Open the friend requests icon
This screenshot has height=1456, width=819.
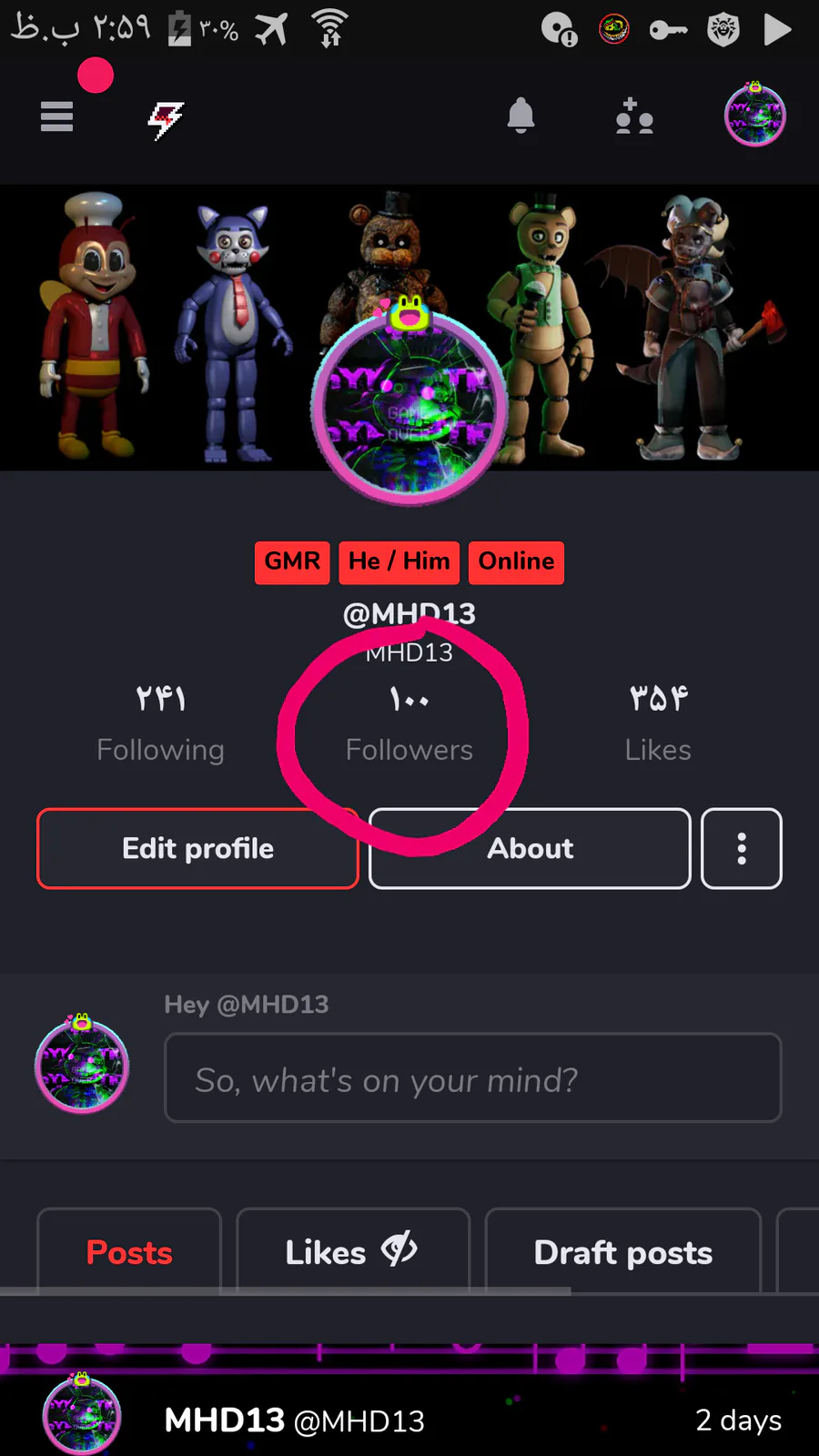pos(634,117)
